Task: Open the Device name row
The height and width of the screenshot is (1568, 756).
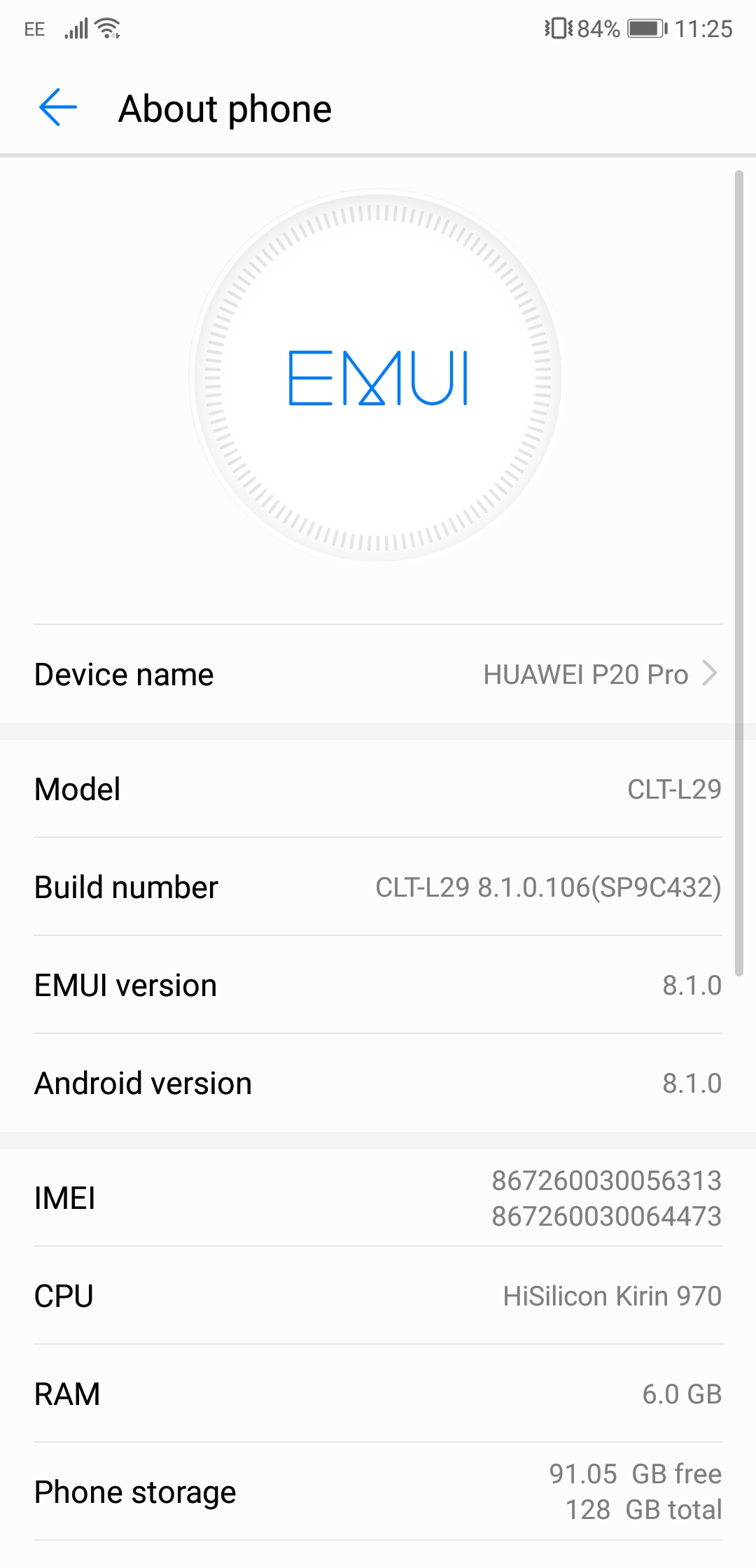Action: (378, 674)
